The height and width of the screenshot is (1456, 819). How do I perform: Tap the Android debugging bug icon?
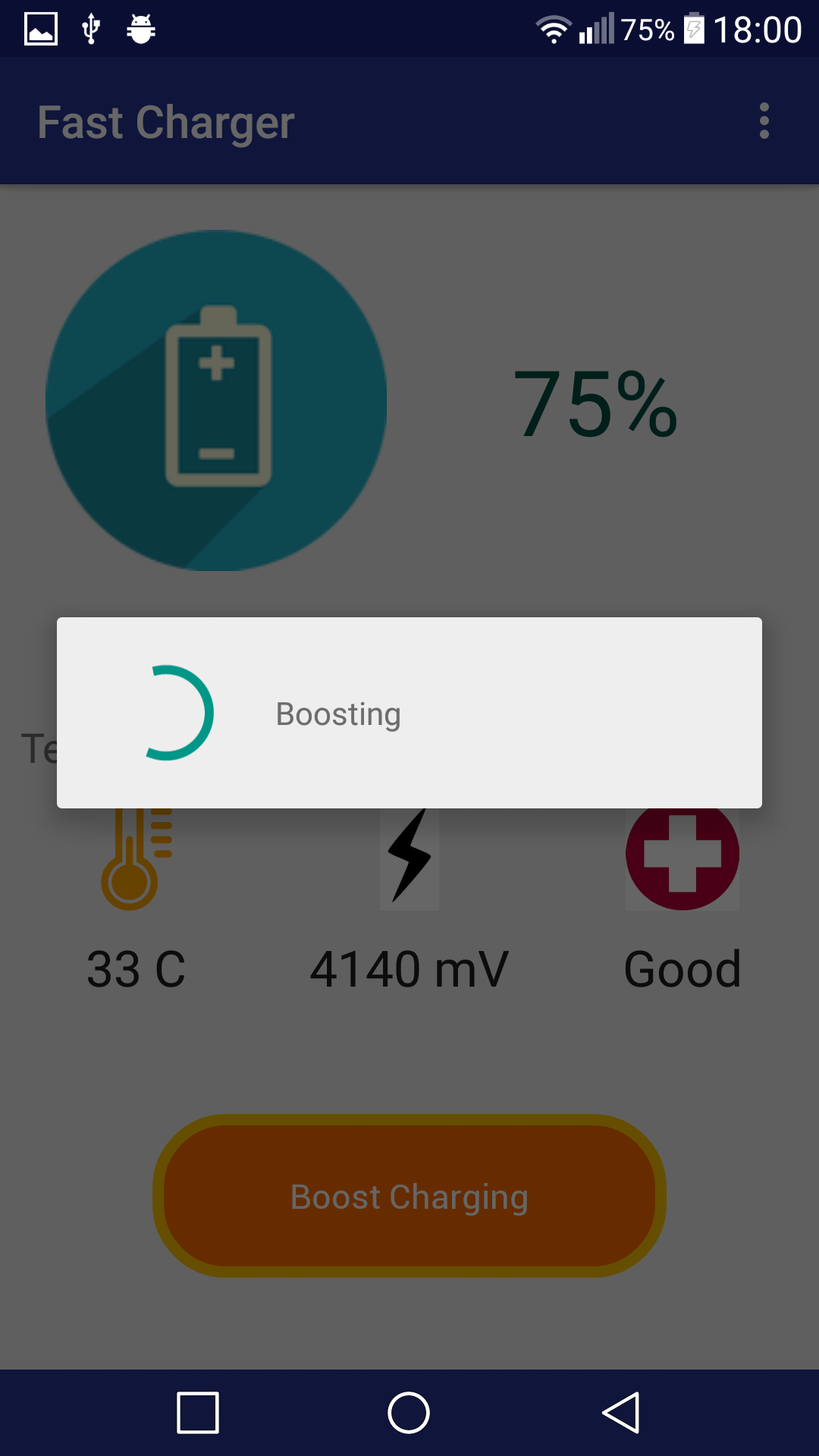140,29
